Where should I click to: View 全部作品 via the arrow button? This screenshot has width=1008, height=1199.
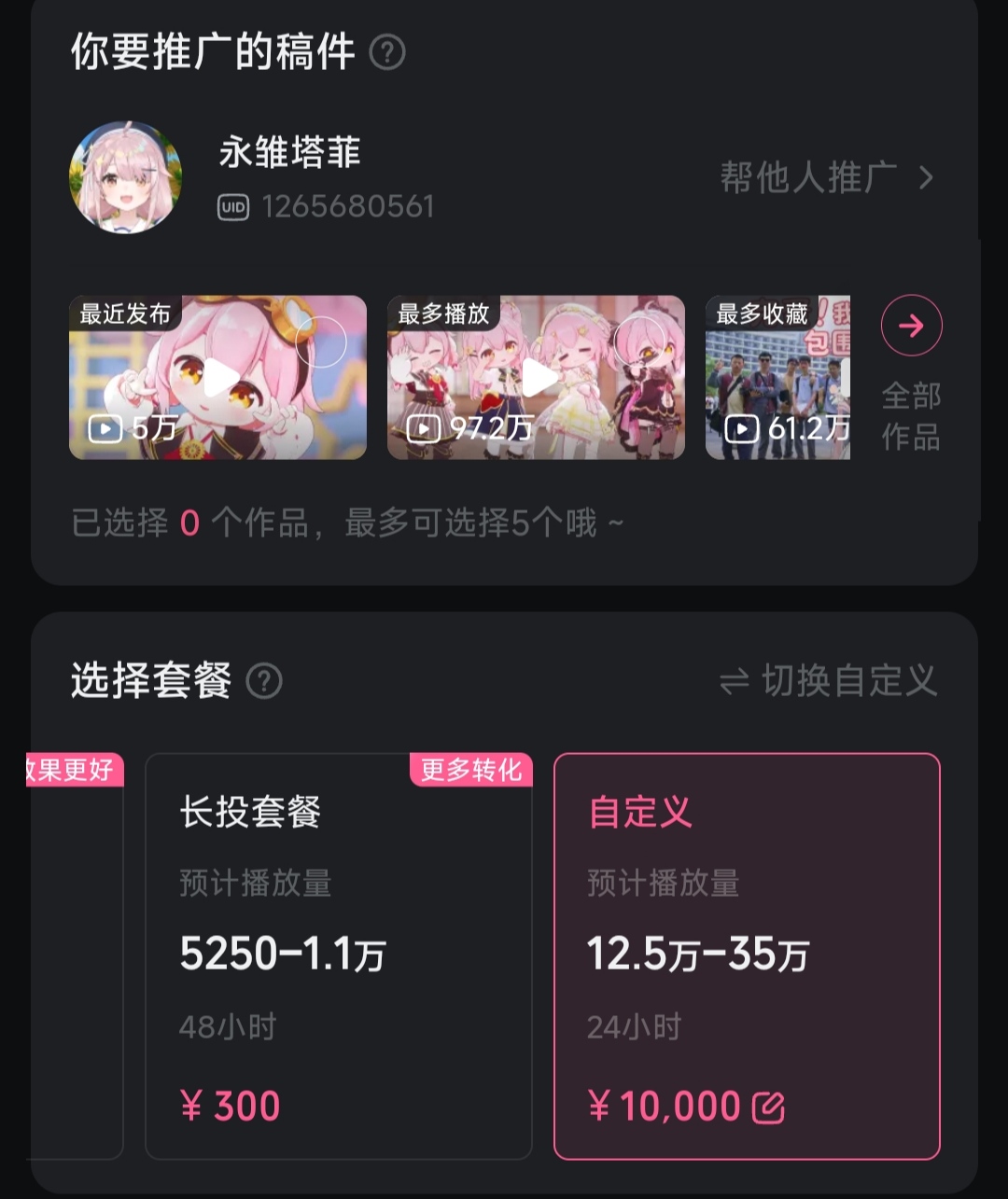tap(911, 326)
